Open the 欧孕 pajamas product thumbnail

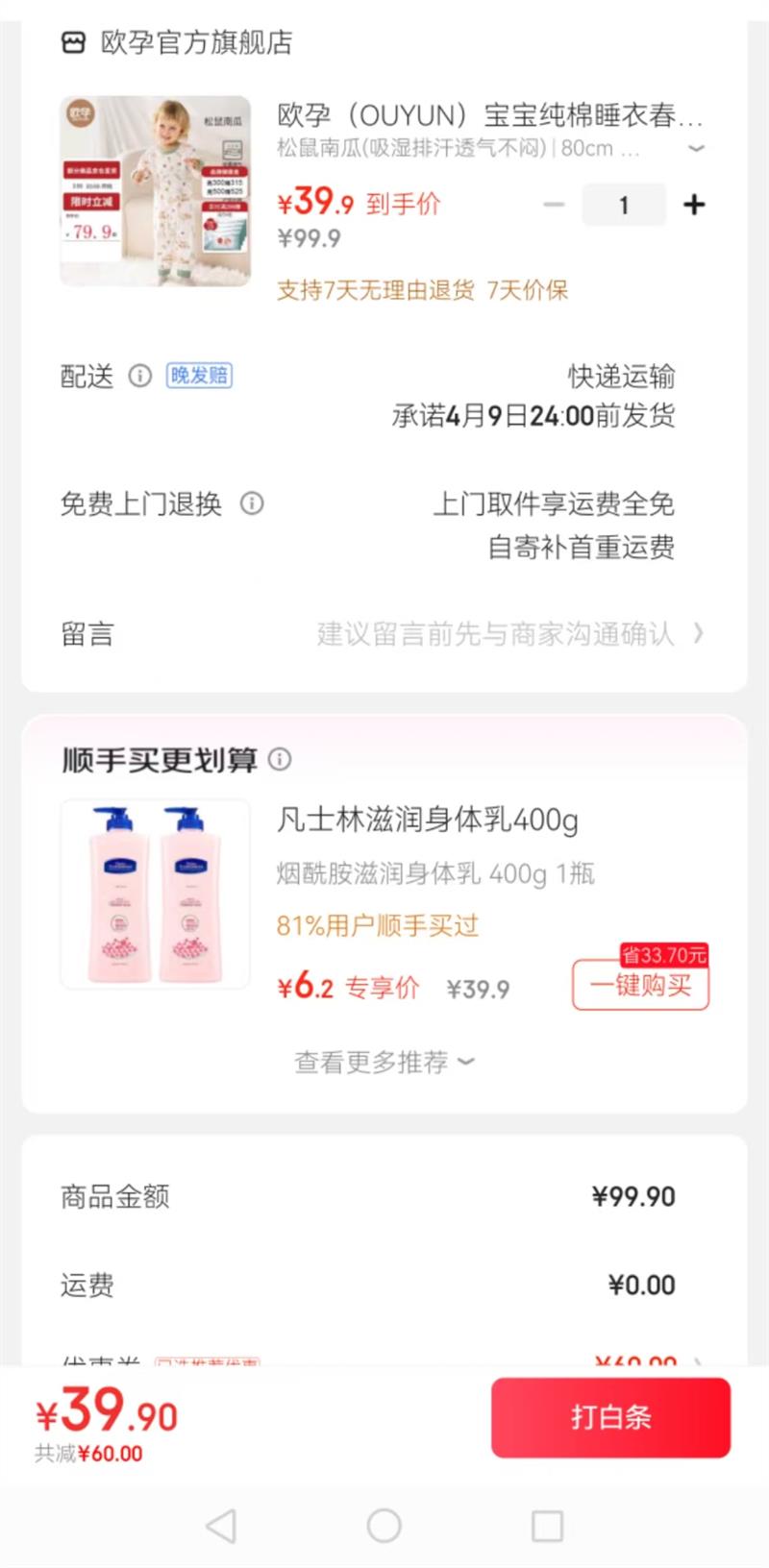pyautogui.click(x=156, y=191)
